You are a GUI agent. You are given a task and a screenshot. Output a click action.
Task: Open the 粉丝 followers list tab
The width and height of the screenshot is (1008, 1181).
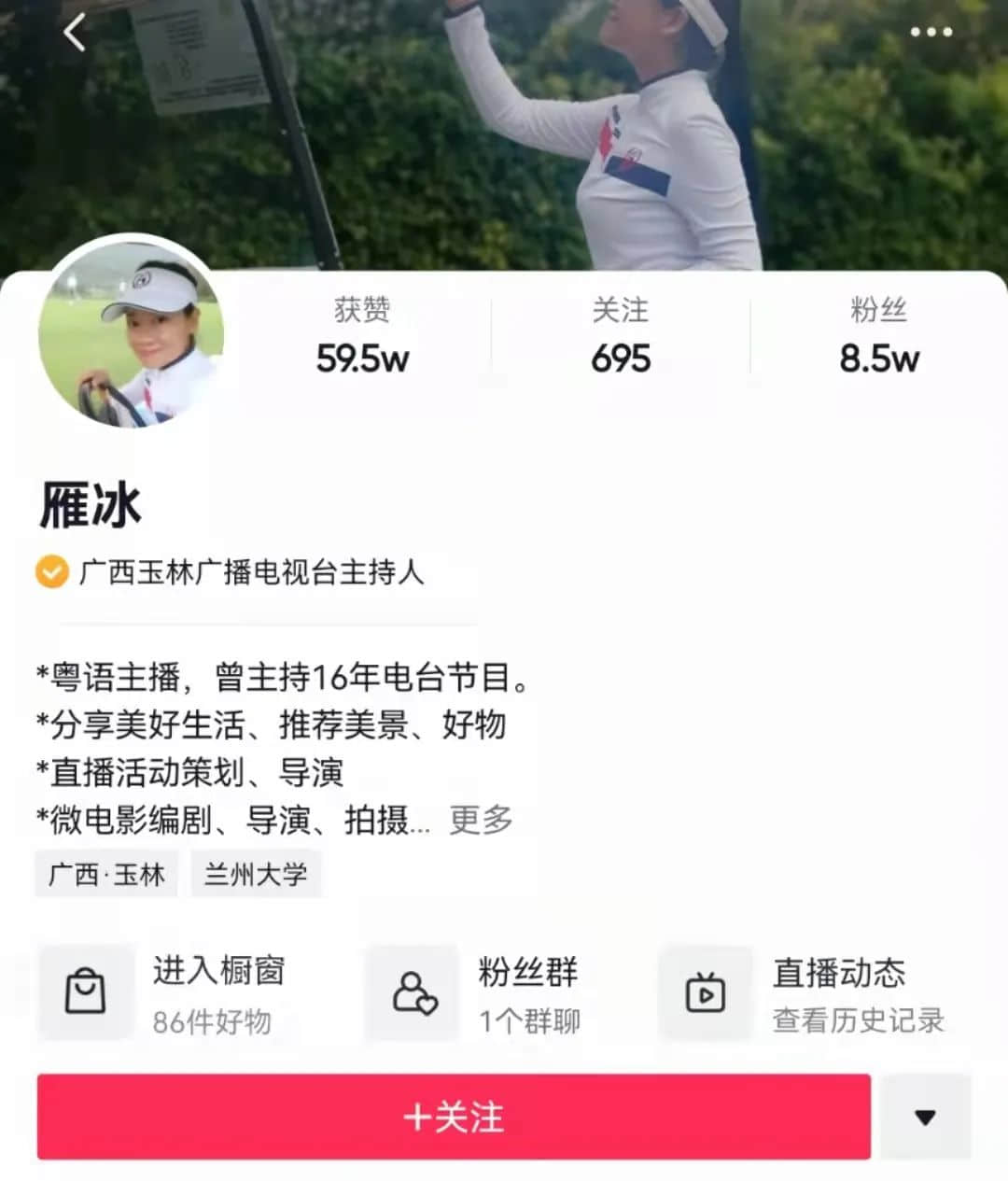coord(878,336)
